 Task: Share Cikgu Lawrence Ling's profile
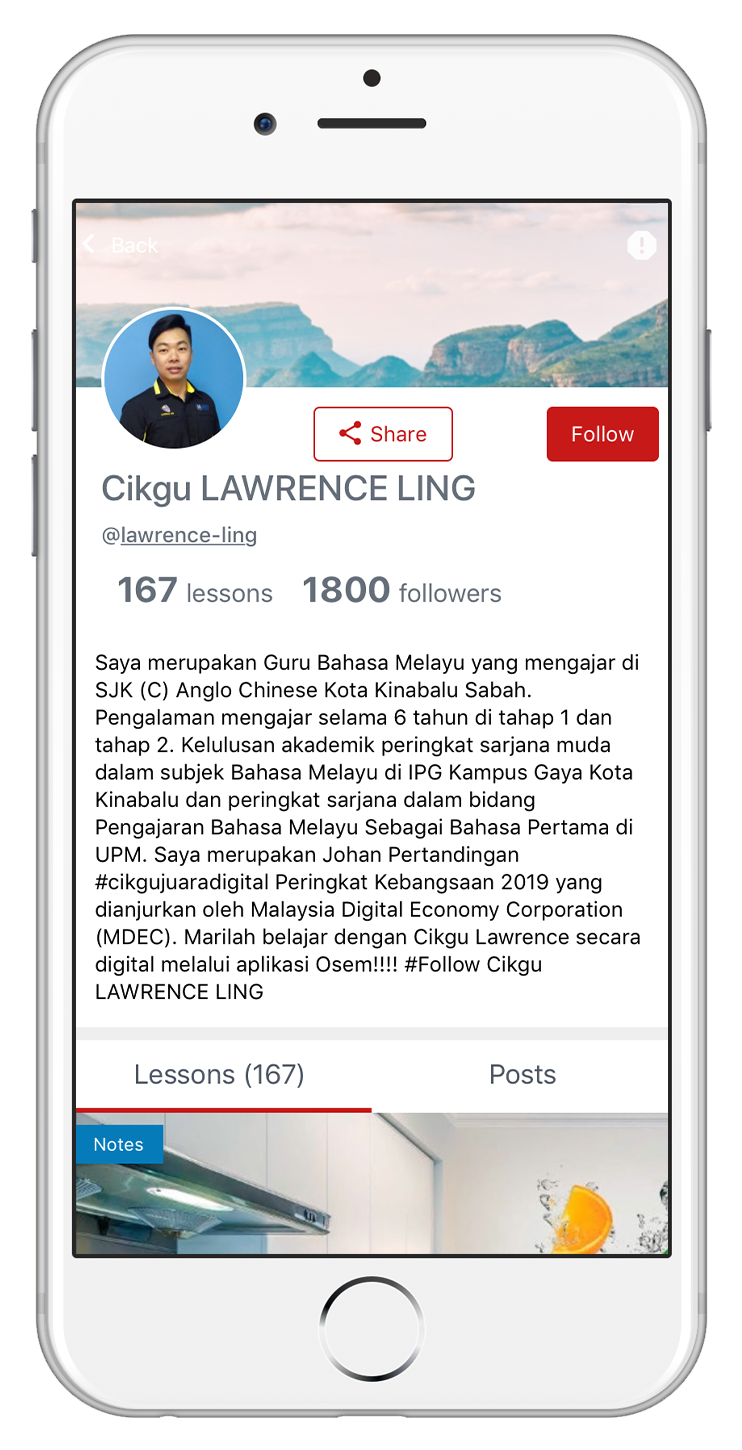coord(383,434)
